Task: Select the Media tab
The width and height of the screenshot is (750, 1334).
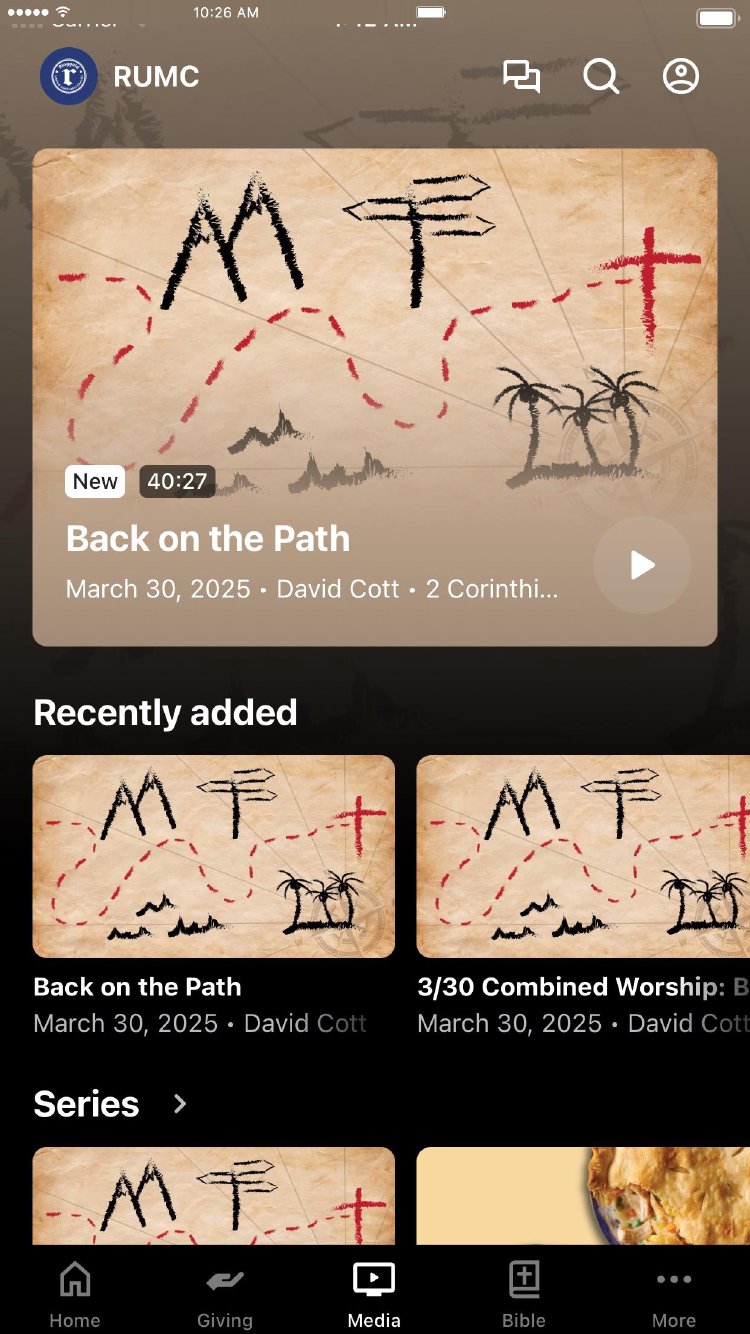Action: coord(374,1294)
